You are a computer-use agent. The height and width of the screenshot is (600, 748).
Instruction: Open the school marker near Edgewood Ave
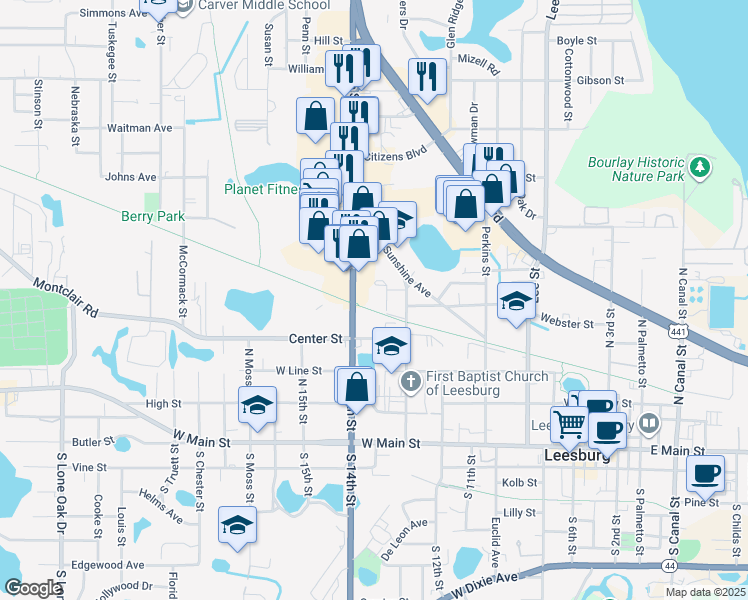[x=237, y=524]
